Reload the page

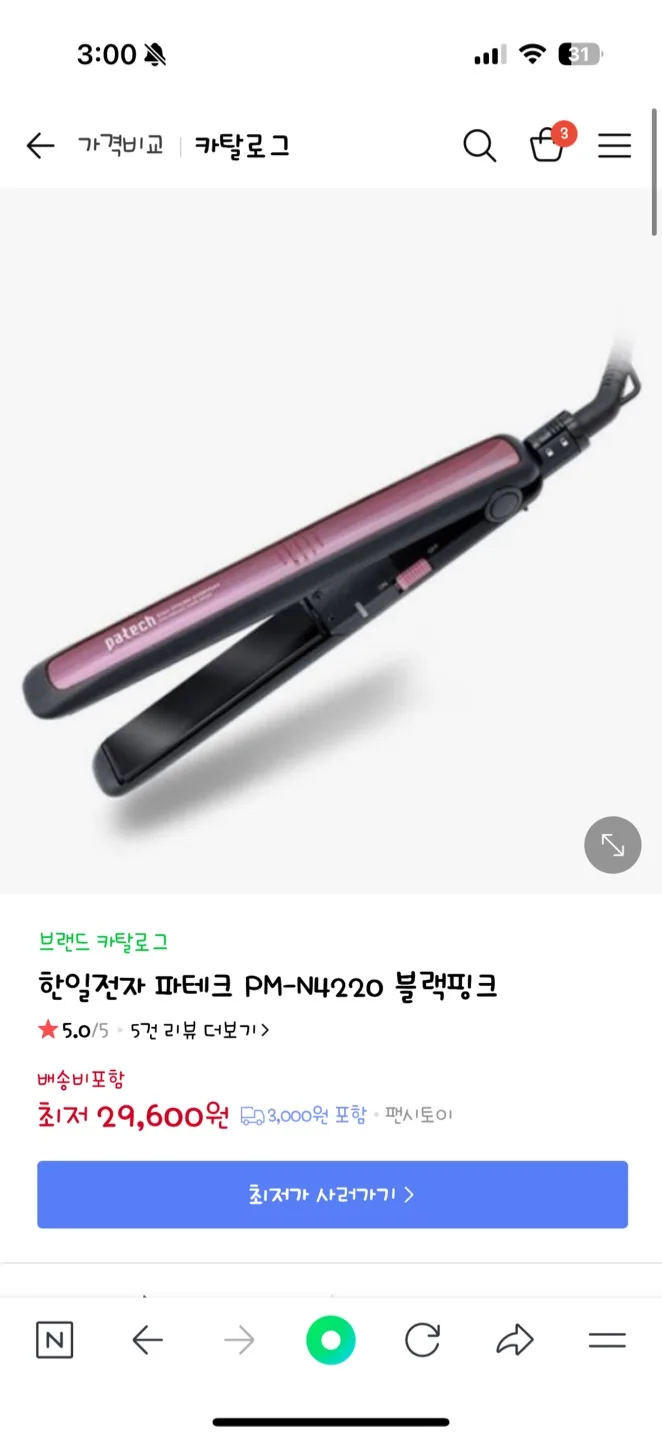coord(422,1340)
